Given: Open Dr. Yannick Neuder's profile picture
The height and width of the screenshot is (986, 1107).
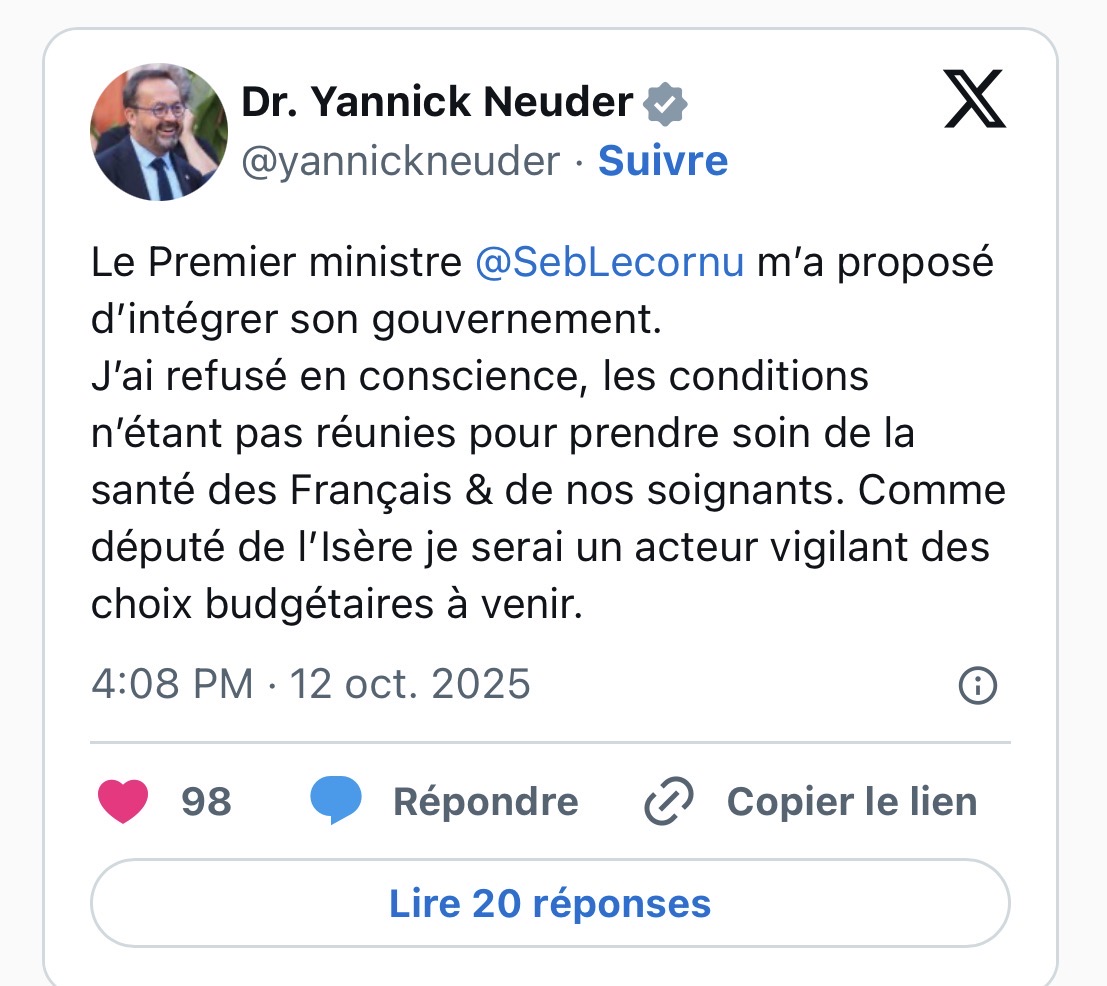Looking at the screenshot, I should click(159, 132).
